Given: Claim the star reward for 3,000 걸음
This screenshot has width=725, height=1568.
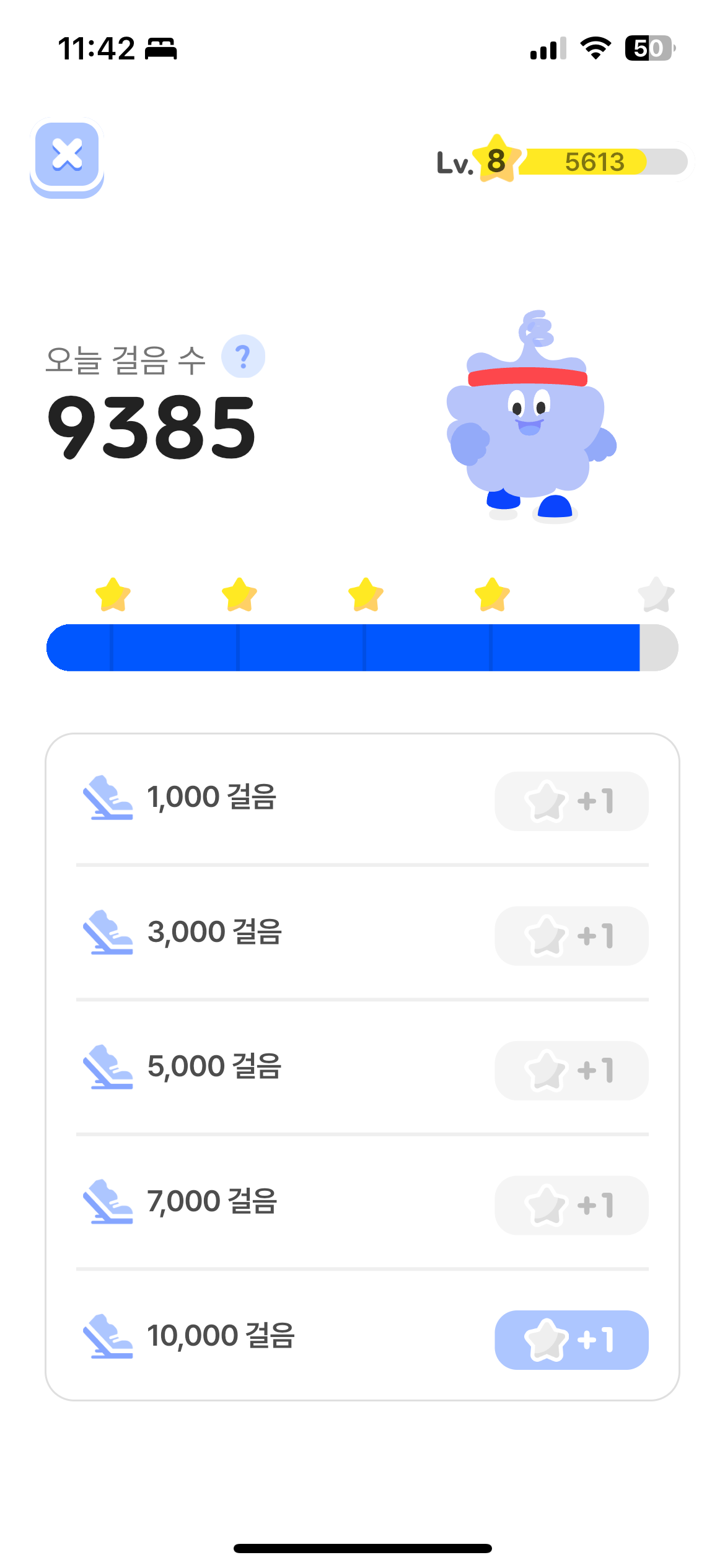Looking at the screenshot, I should (571, 936).
